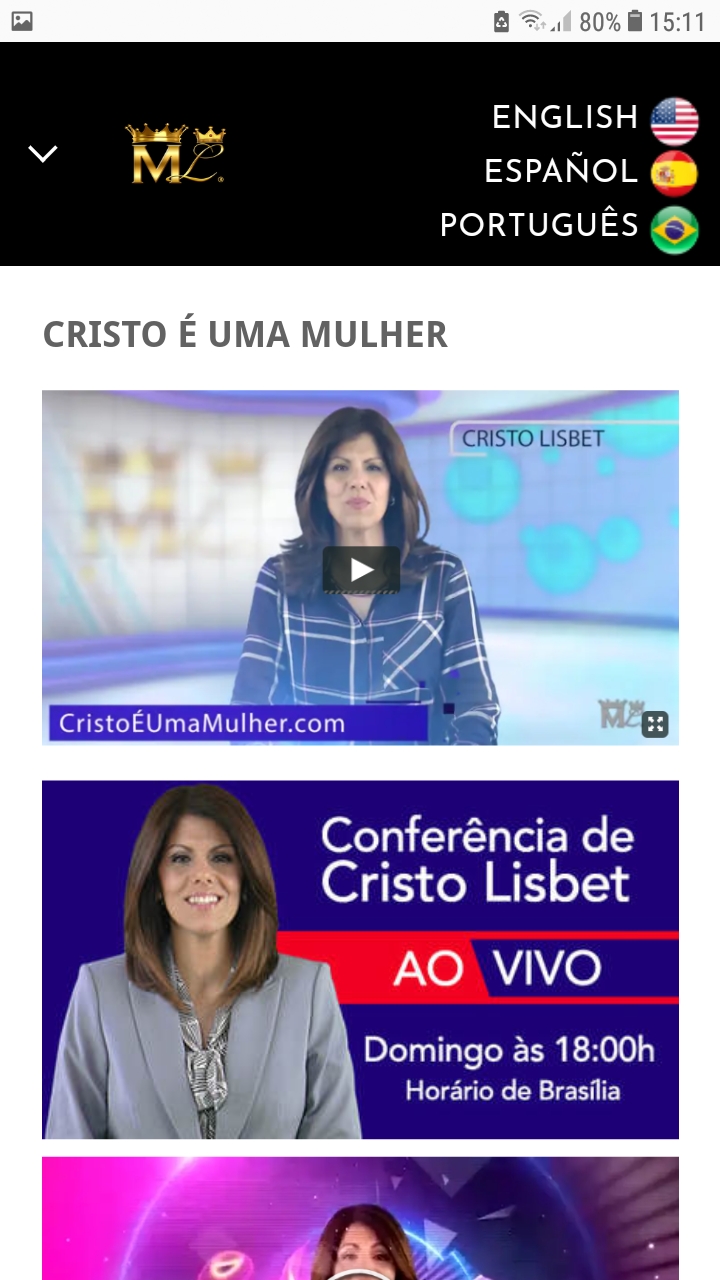Viewport: 720px width, 1280px height.
Task: Choose Português as site language
Action: (568, 226)
